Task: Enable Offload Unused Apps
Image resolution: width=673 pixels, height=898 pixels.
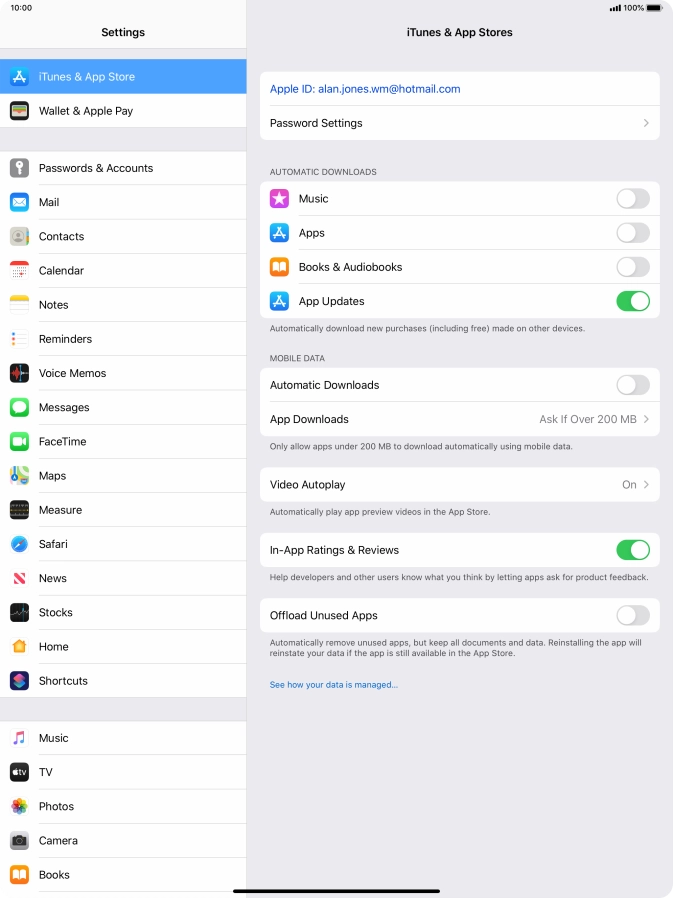Action: 632,616
